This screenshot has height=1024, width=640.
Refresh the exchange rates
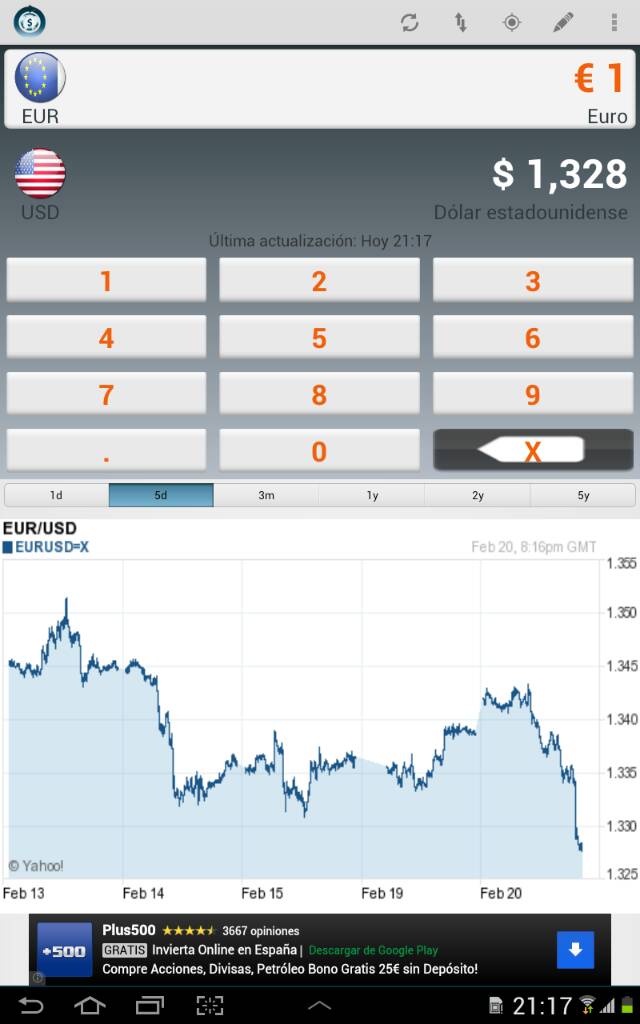point(409,23)
